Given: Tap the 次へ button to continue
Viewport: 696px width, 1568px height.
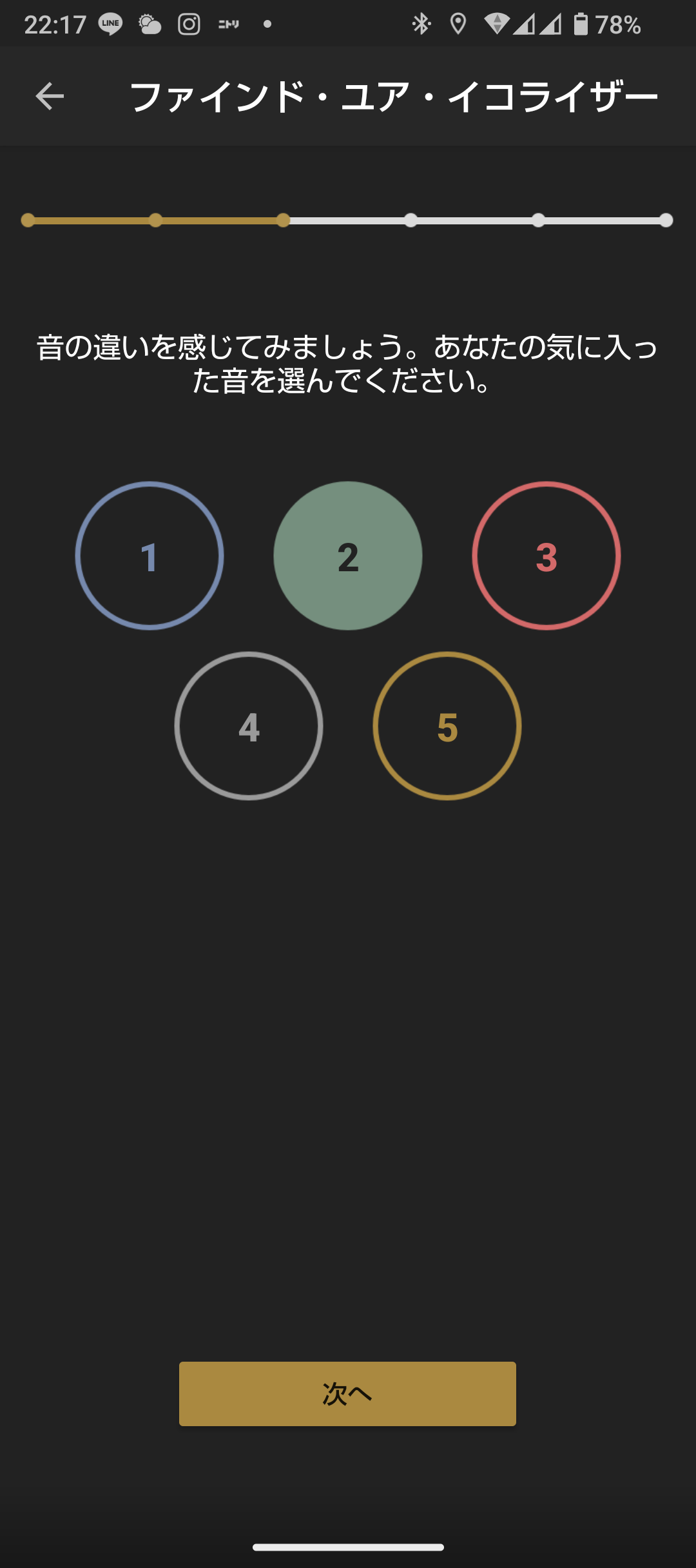Looking at the screenshot, I should pyautogui.click(x=347, y=1394).
